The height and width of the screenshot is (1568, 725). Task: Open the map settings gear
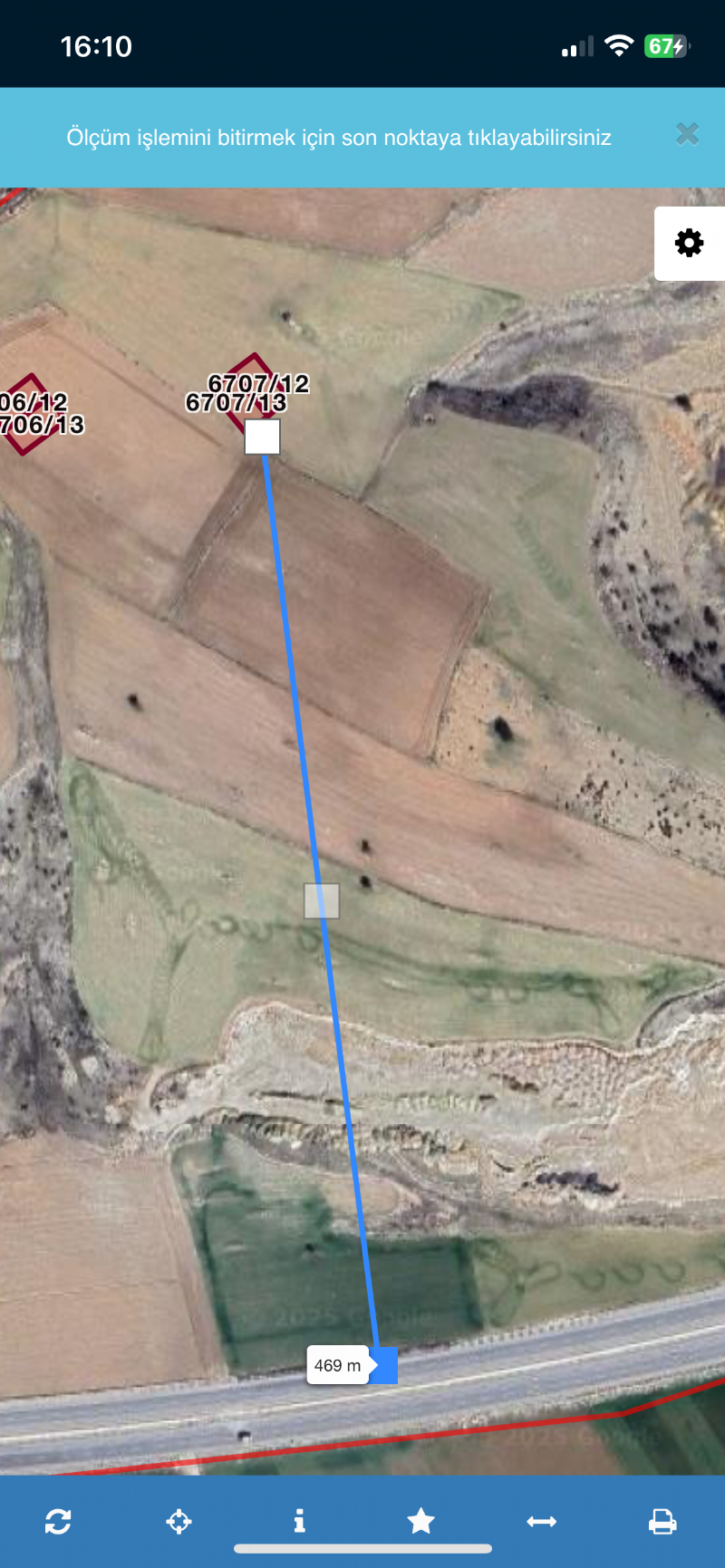pyautogui.click(x=690, y=243)
